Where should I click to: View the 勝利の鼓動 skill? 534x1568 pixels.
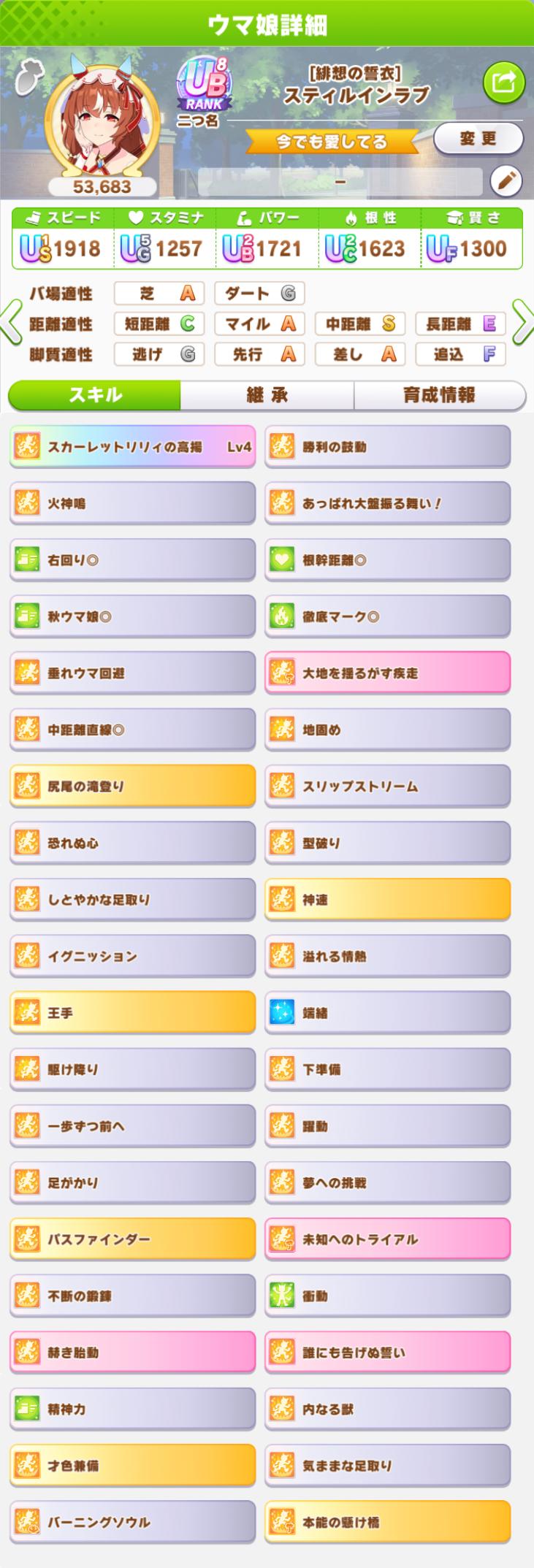pos(387,446)
